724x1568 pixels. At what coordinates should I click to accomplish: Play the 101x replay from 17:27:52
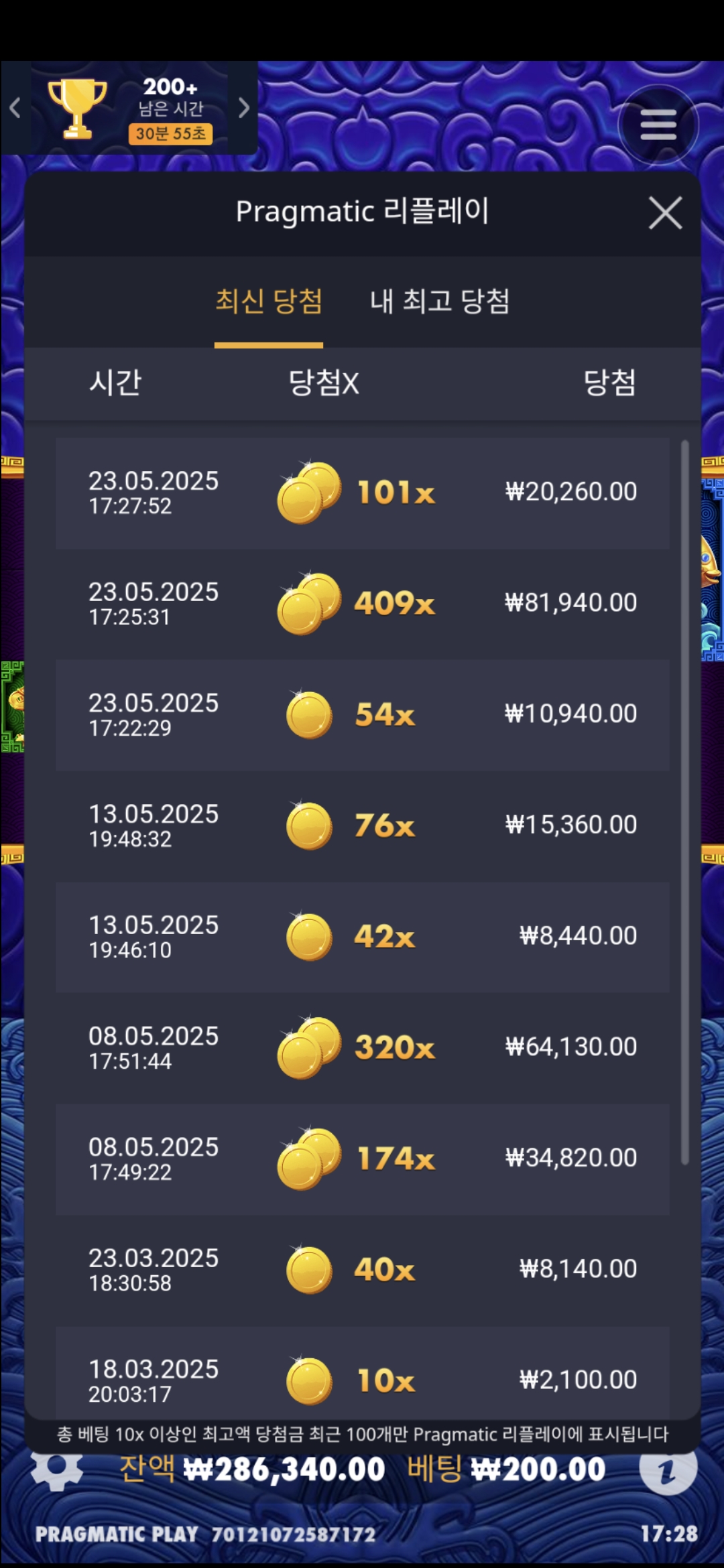362,493
